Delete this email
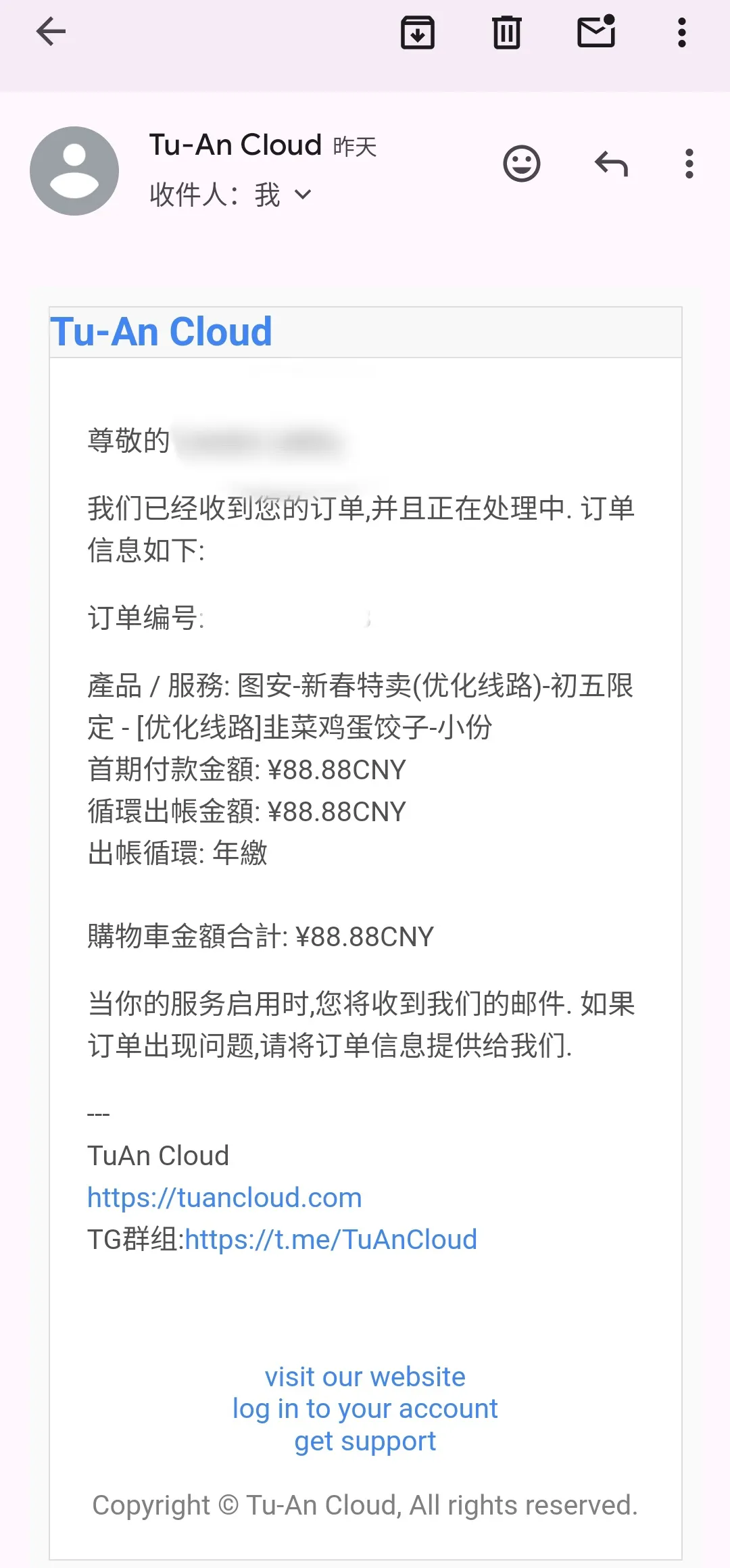Screen dimensions: 730x1568 pyautogui.click(x=506, y=32)
